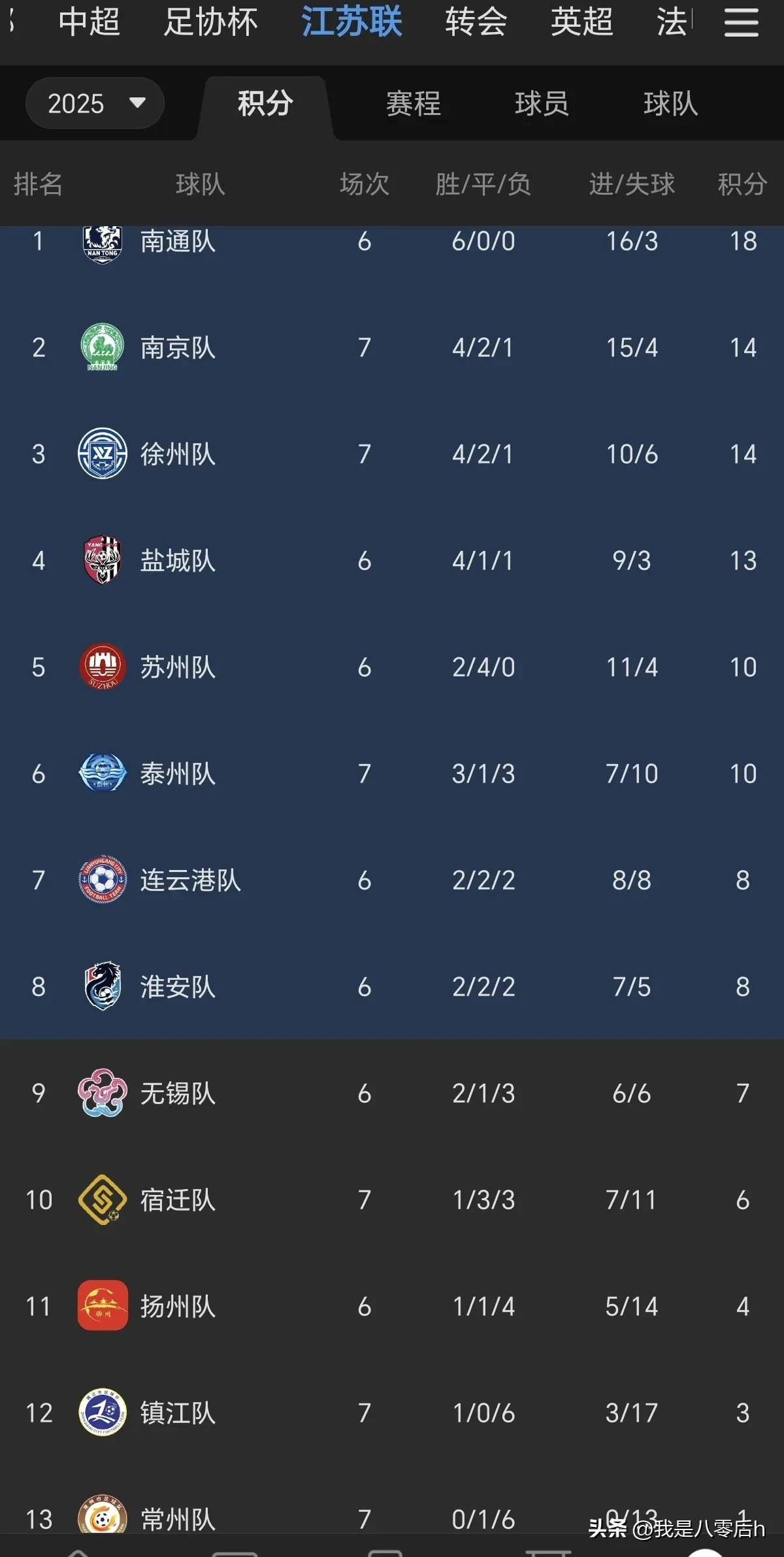Go to the 球队 teams tab
784x1557 pixels.
click(671, 103)
